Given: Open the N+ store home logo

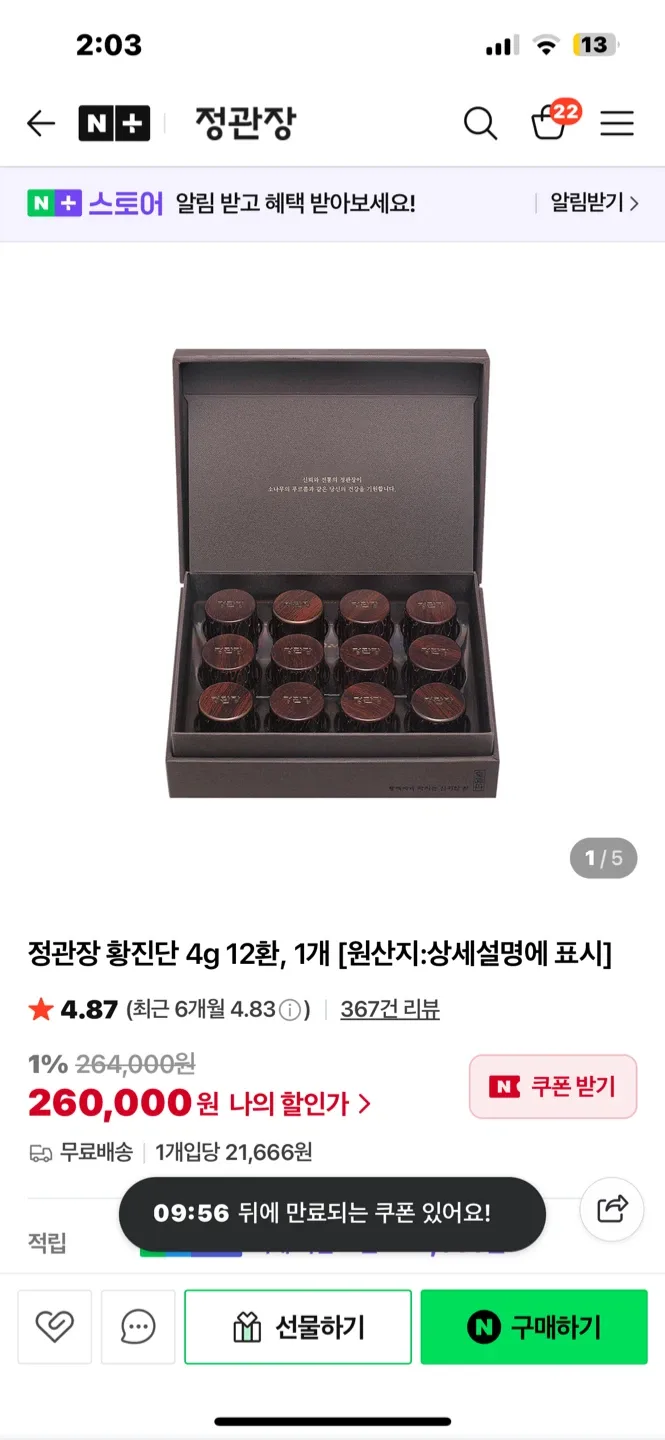Looking at the screenshot, I should coord(114,124).
